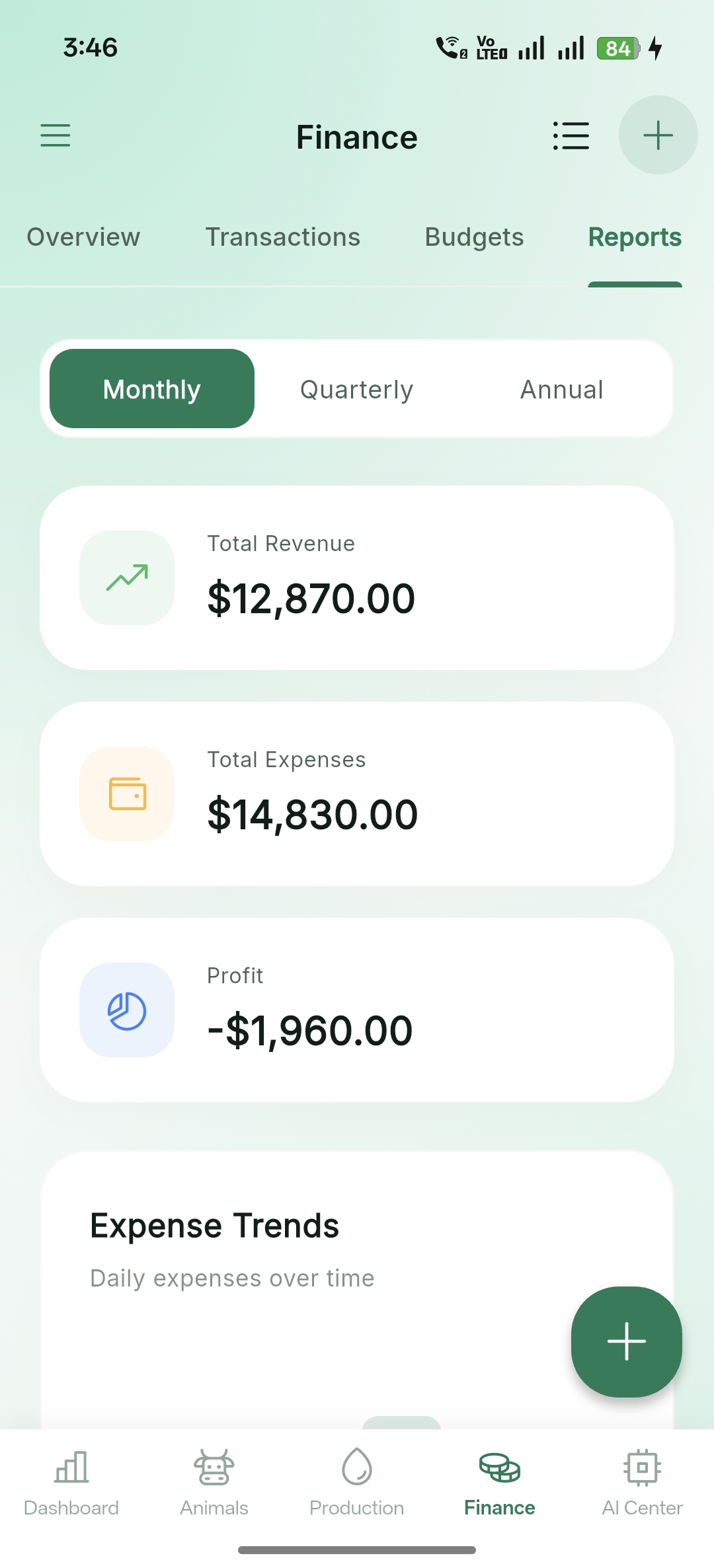714x1568 pixels.
Task: Open the AI Center section
Action: (642, 1481)
